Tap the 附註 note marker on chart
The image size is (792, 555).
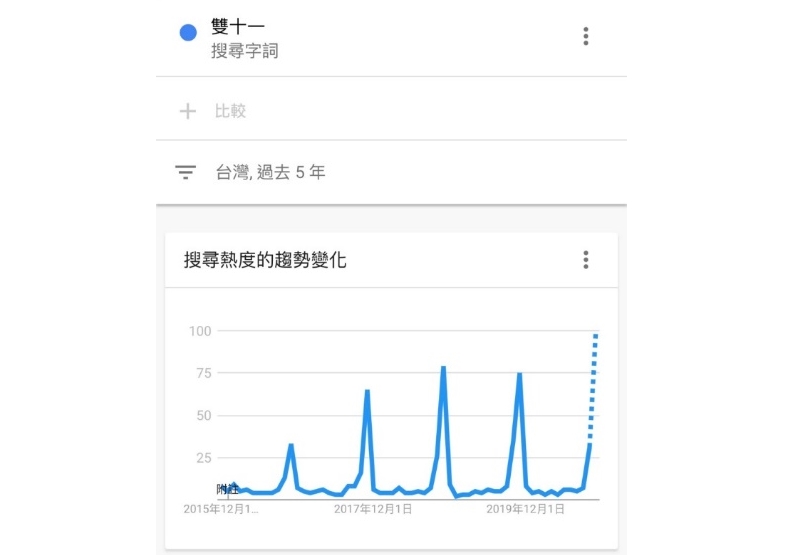[228, 488]
